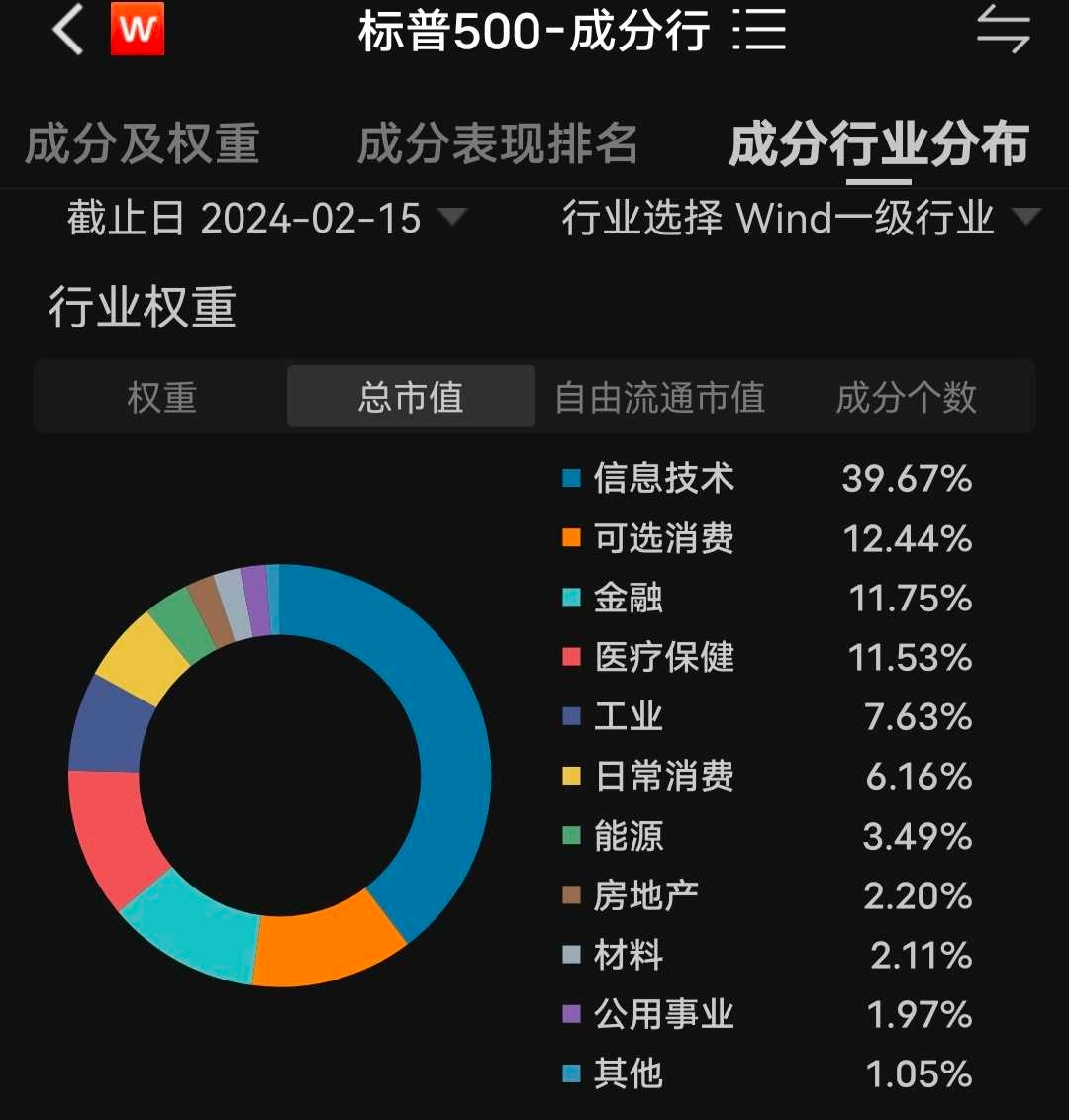Screen dimensions: 1069x1120
Task: Click the 公用事业 legend entry text
Action: point(663,1014)
